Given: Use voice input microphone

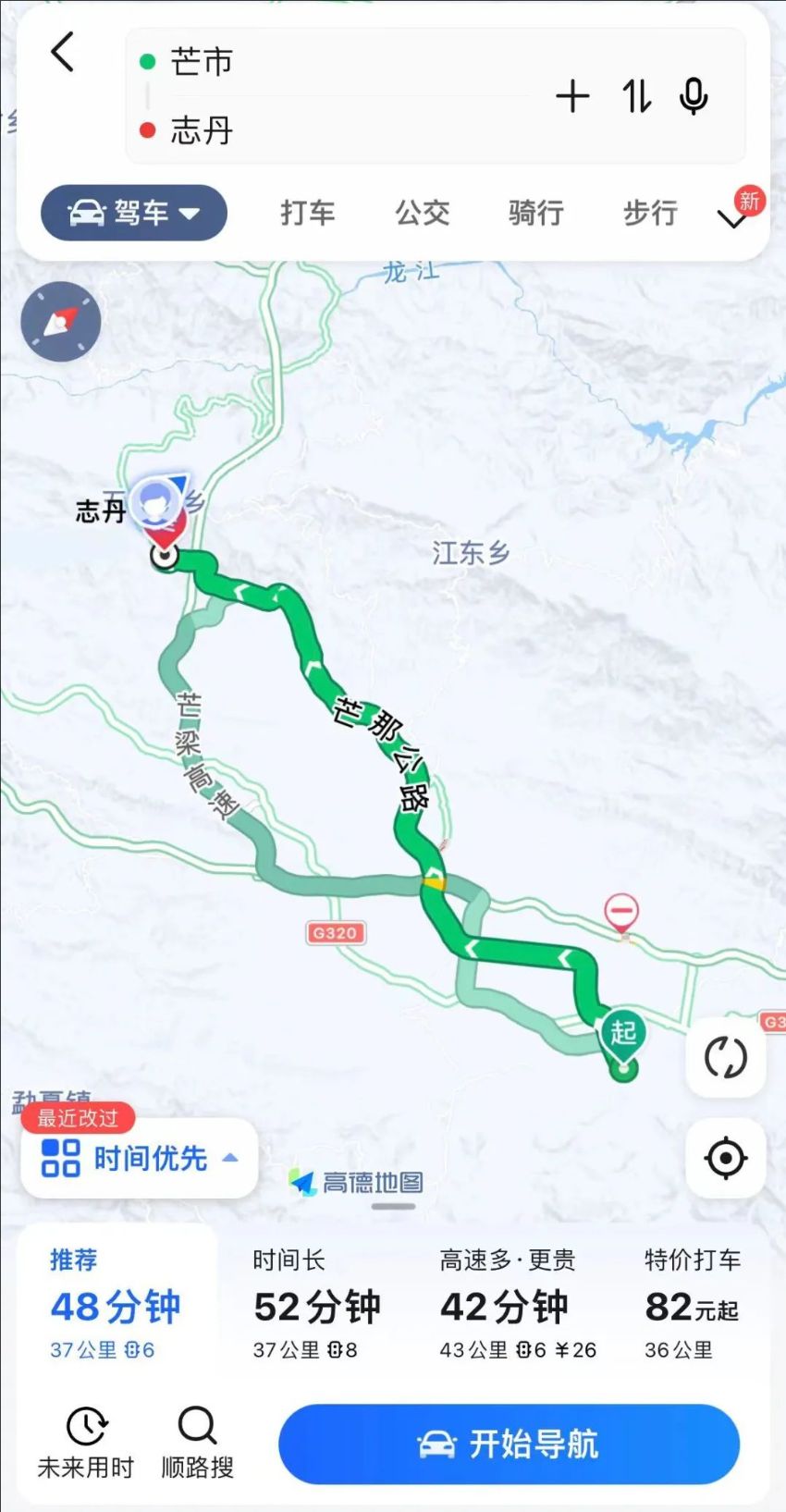Looking at the screenshot, I should click(x=694, y=96).
